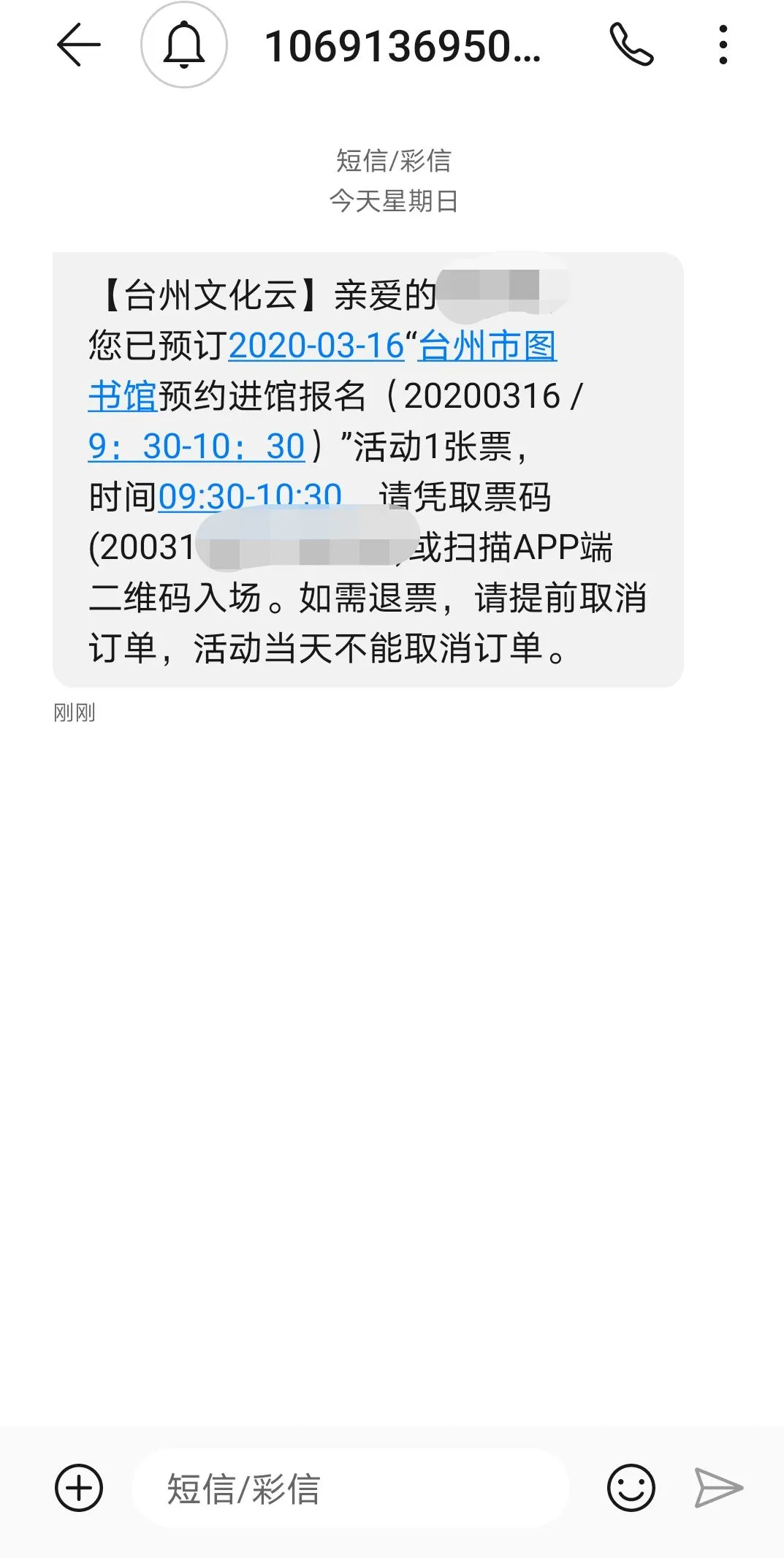
Task: Open the emoji picker
Action: (x=631, y=1488)
